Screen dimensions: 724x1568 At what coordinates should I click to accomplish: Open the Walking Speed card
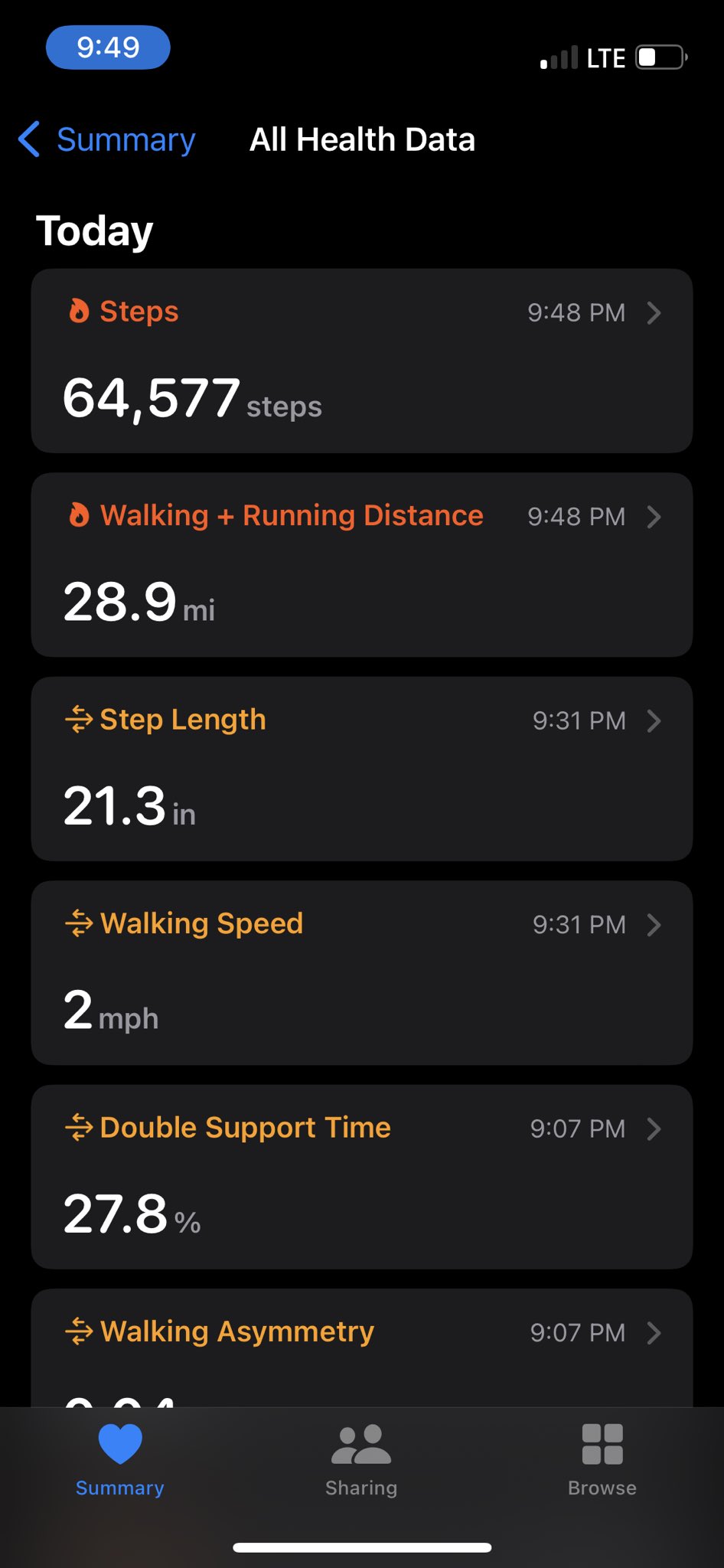click(x=362, y=973)
